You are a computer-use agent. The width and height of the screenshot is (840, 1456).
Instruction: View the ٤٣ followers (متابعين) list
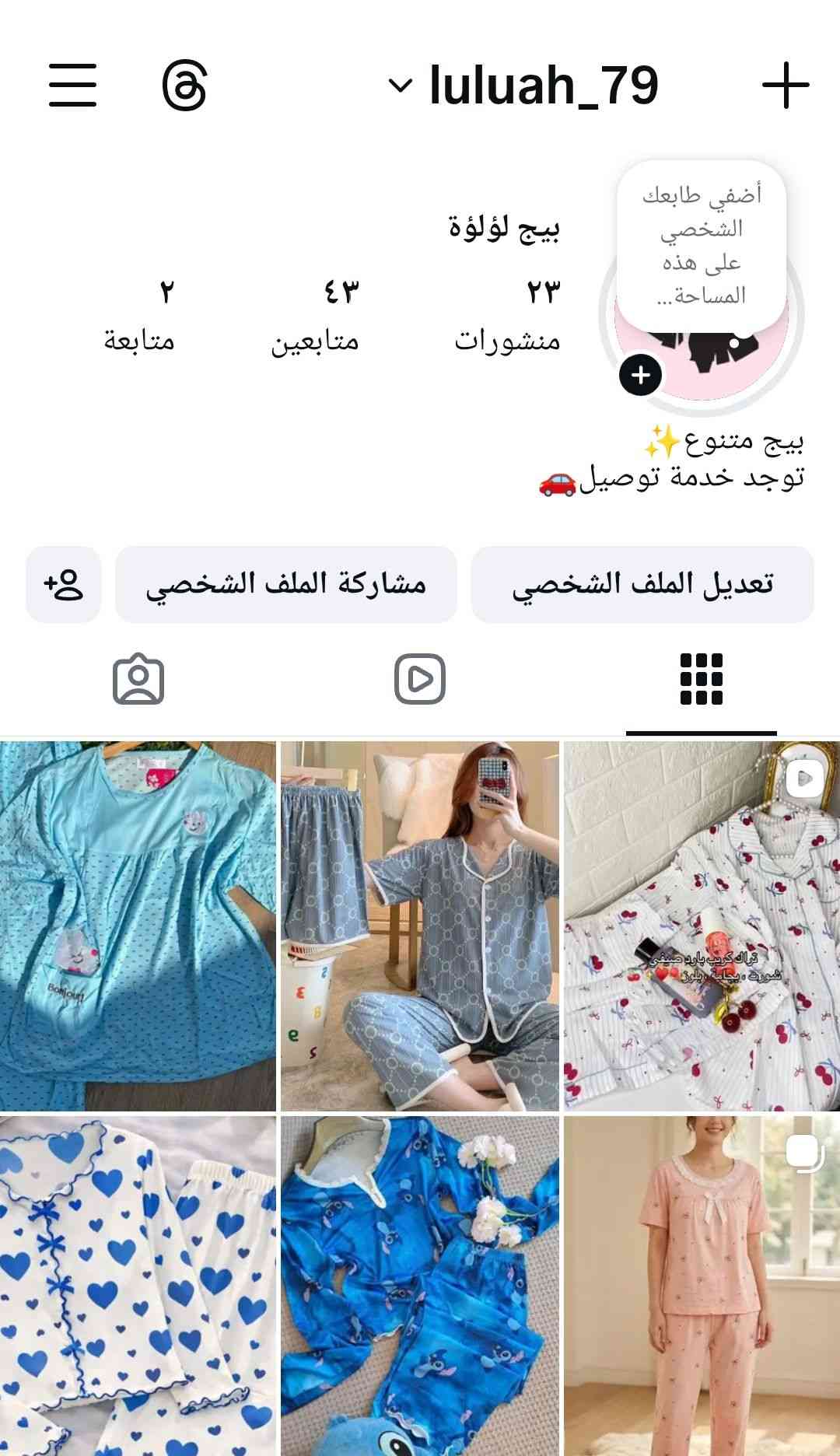coord(315,315)
